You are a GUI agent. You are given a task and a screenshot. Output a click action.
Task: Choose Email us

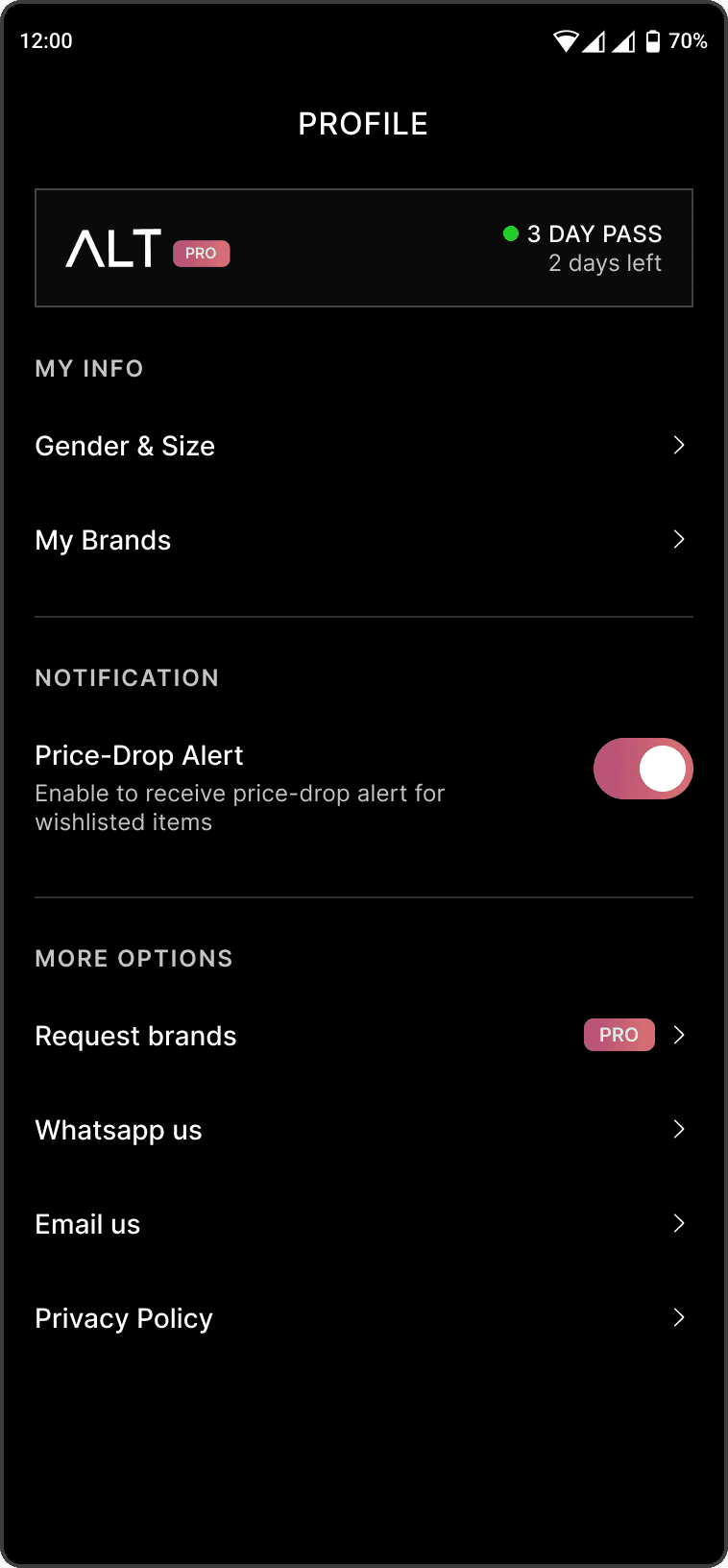click(x=363, y=1224)
